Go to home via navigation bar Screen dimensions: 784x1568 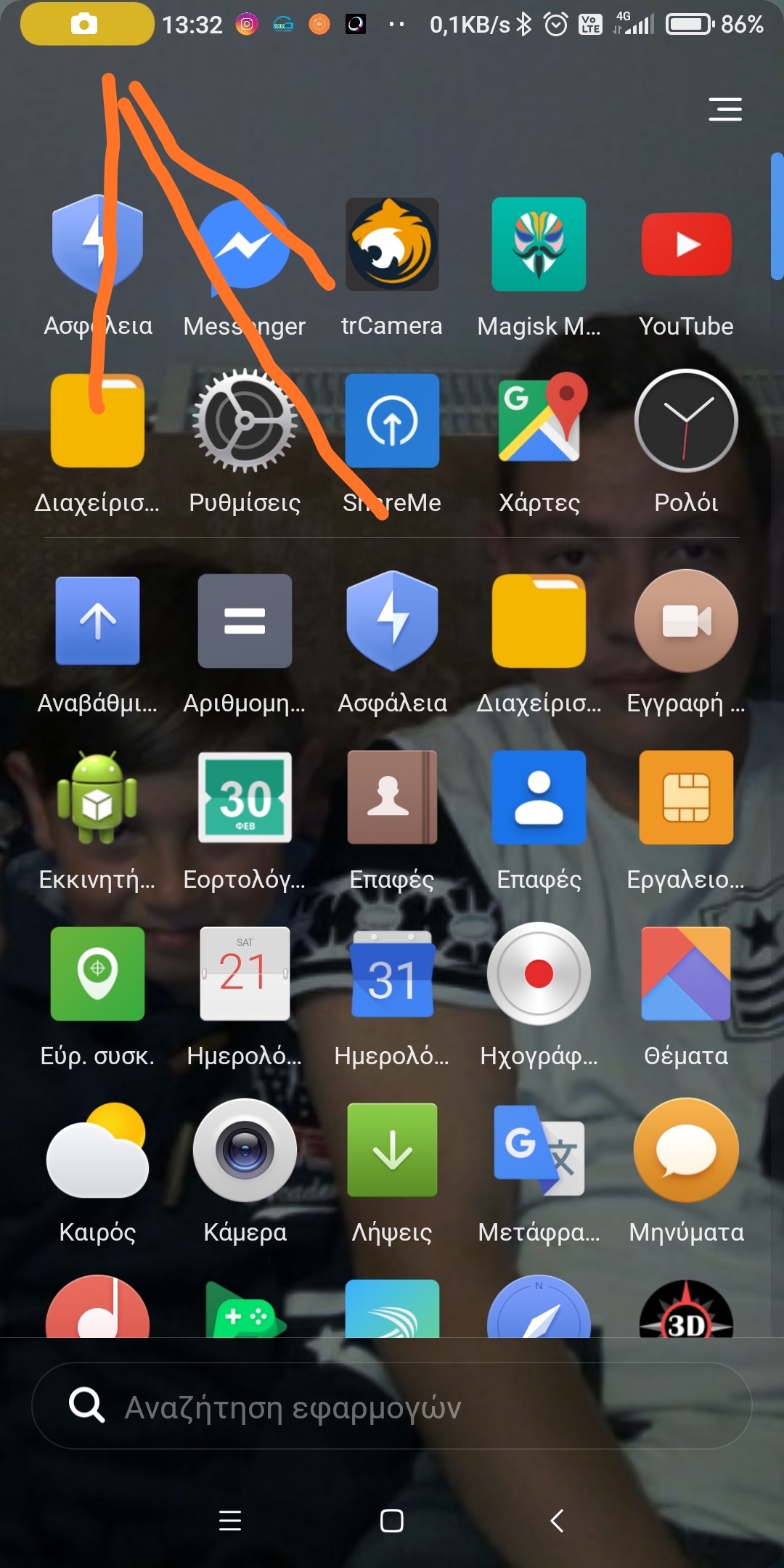pyautogui.click(x=392, y=1521)
